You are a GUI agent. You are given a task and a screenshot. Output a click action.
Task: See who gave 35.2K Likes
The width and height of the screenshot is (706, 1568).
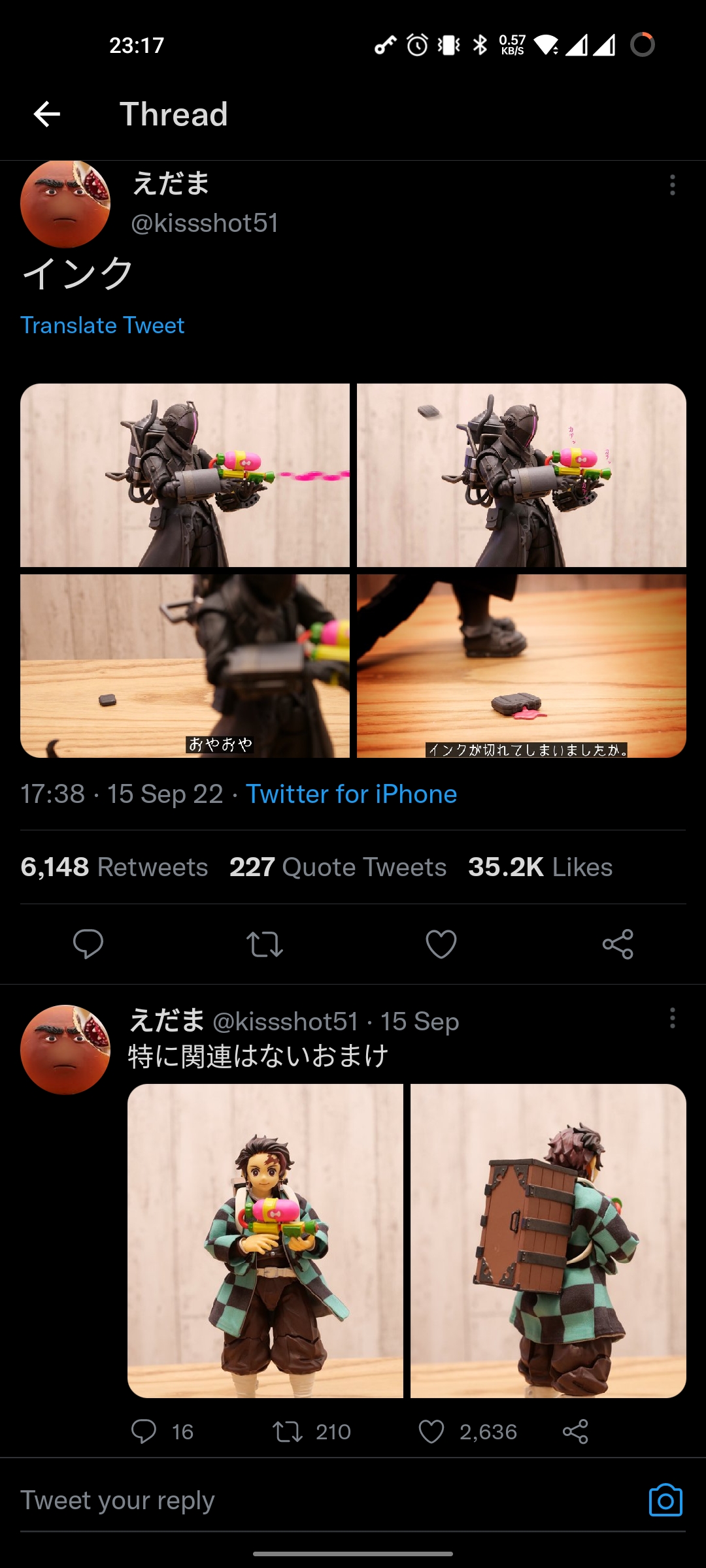point(541,868)
